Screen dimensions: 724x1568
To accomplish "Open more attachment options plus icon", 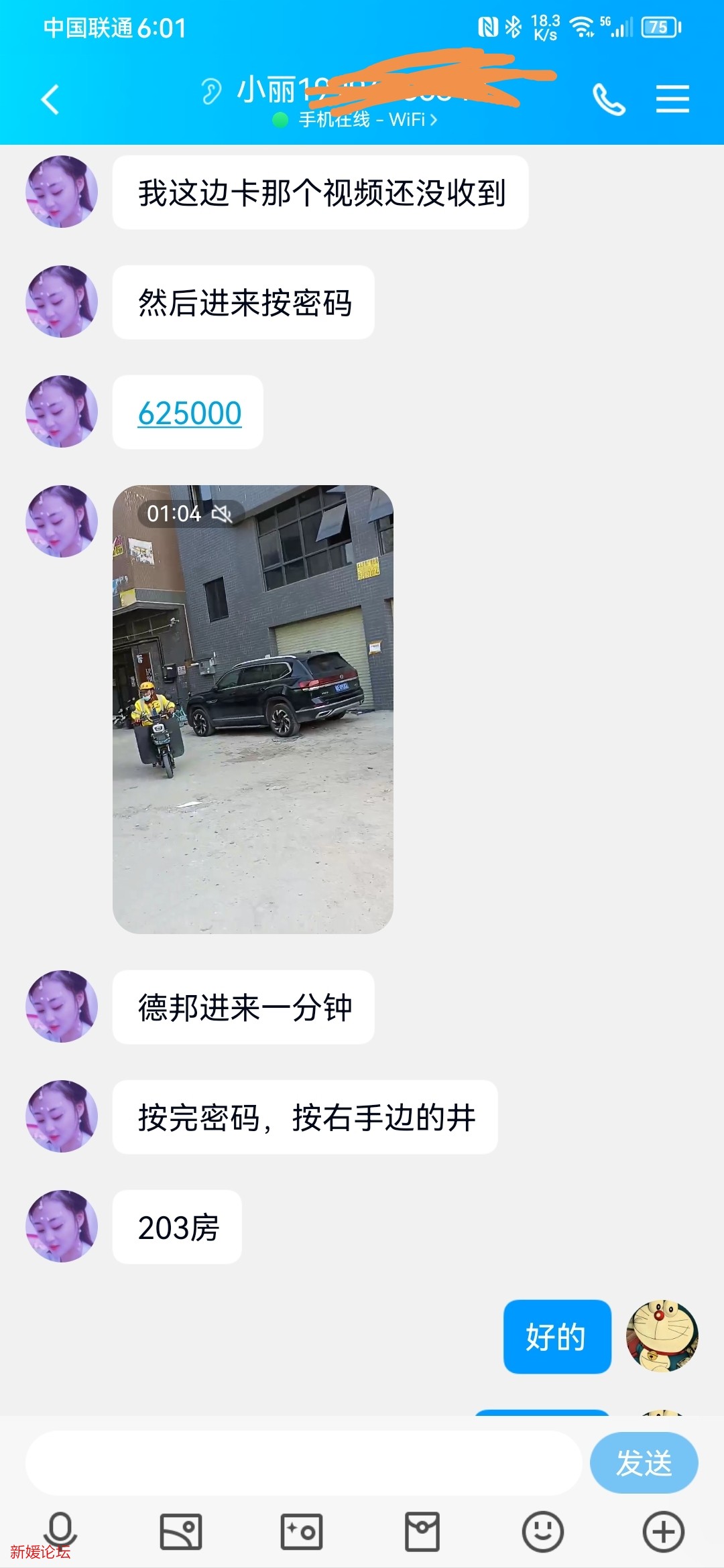I will pos(663,1532).
